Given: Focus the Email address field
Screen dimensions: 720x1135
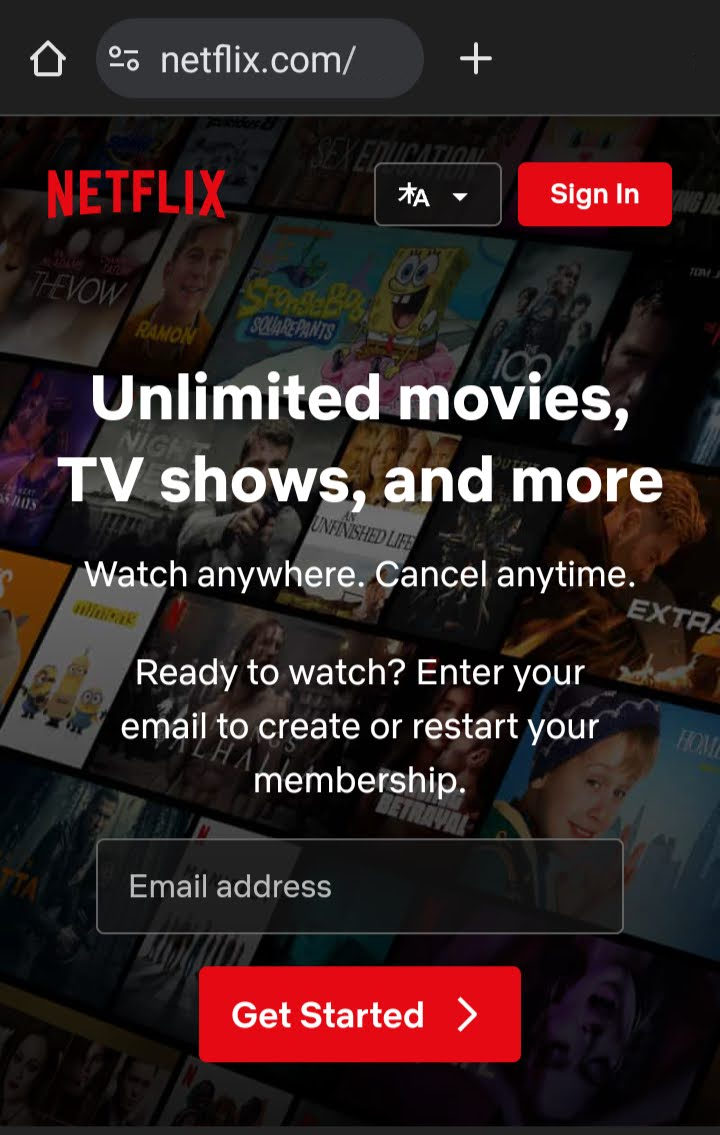Looking at the screenshot, I should (x=359, y=886).
